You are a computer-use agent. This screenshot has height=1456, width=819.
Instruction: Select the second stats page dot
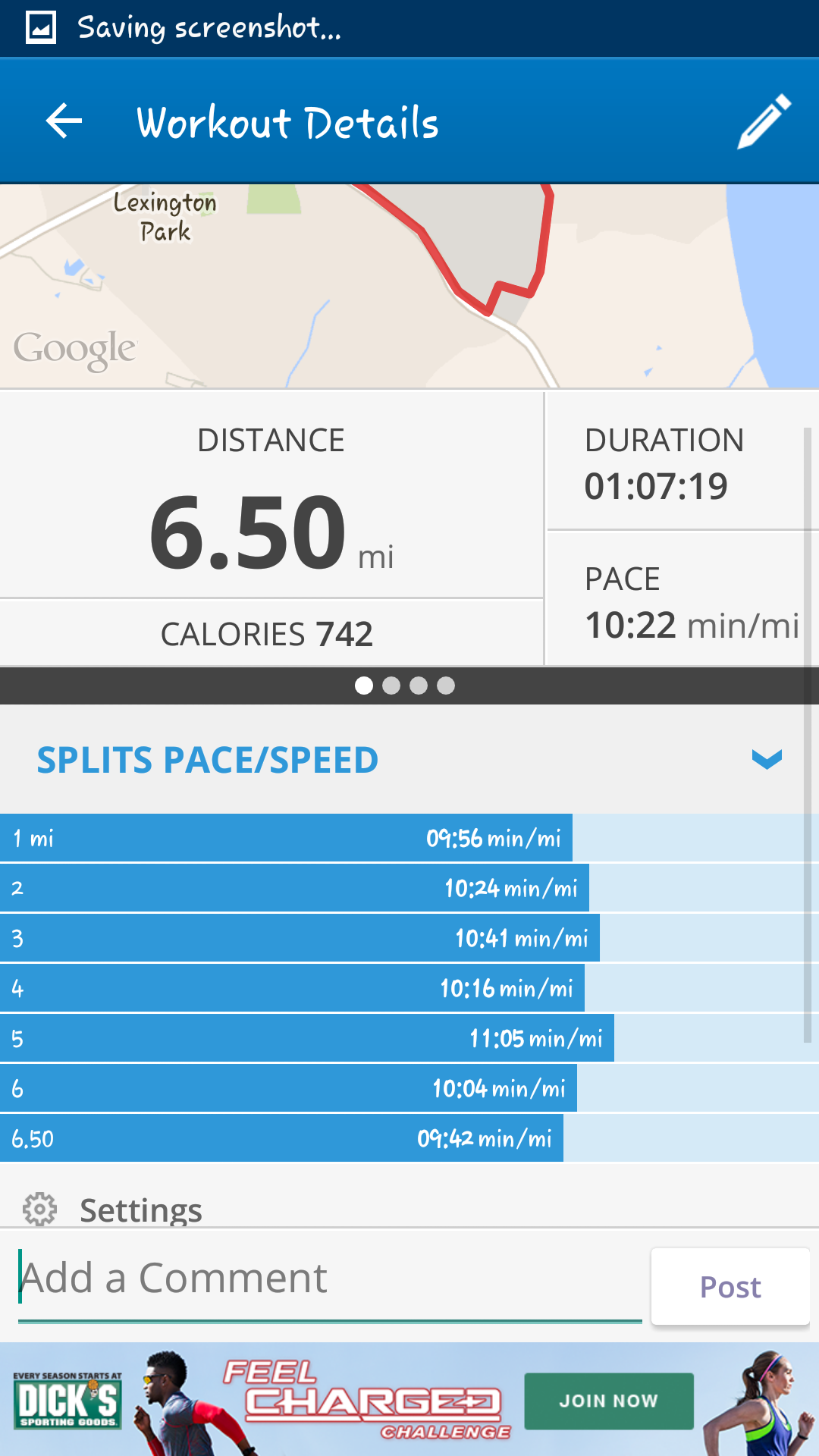click(391, 686)
